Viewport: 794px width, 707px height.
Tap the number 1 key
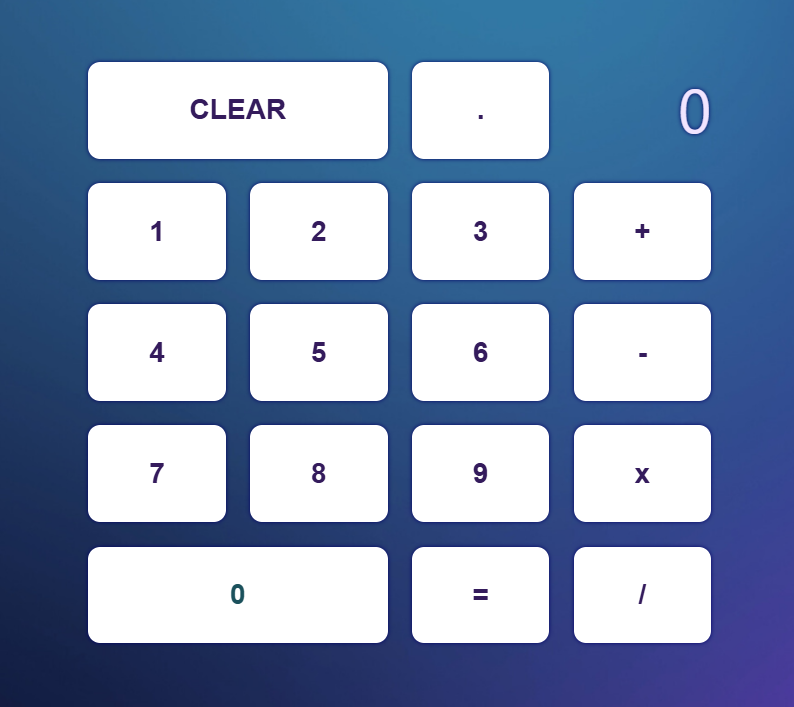click(x=156, y=231)
